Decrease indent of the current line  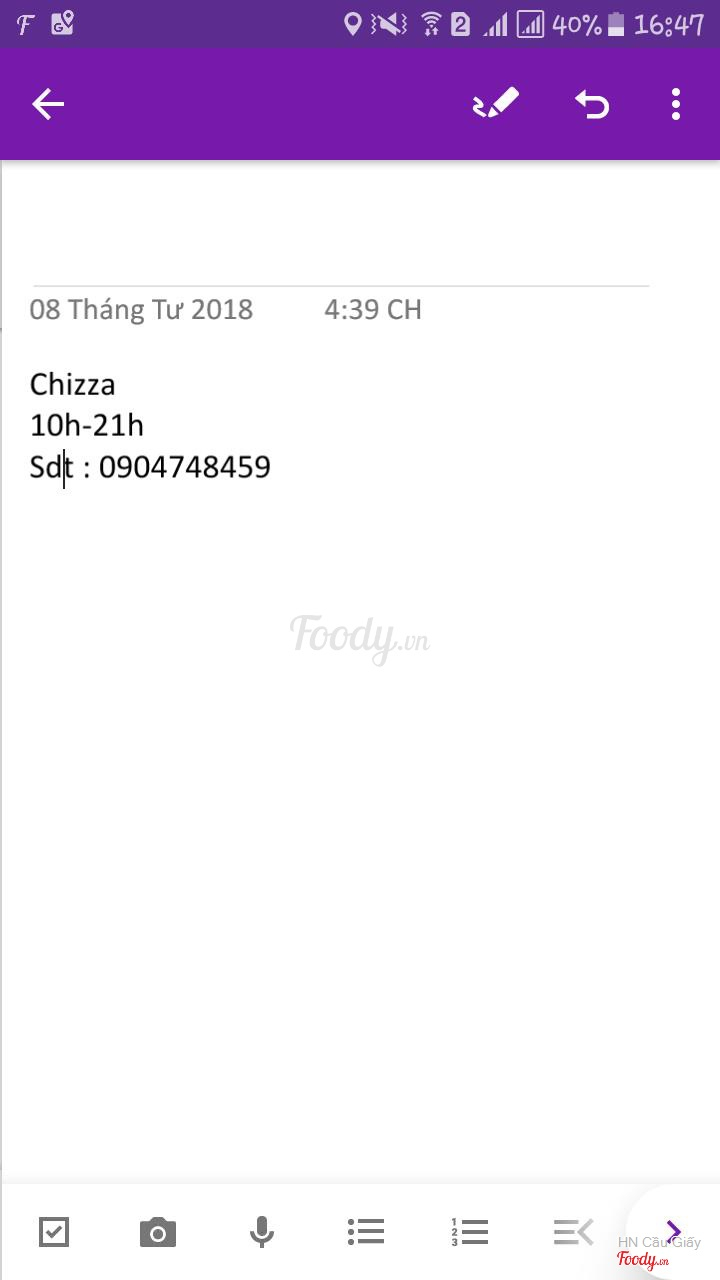574,1232
